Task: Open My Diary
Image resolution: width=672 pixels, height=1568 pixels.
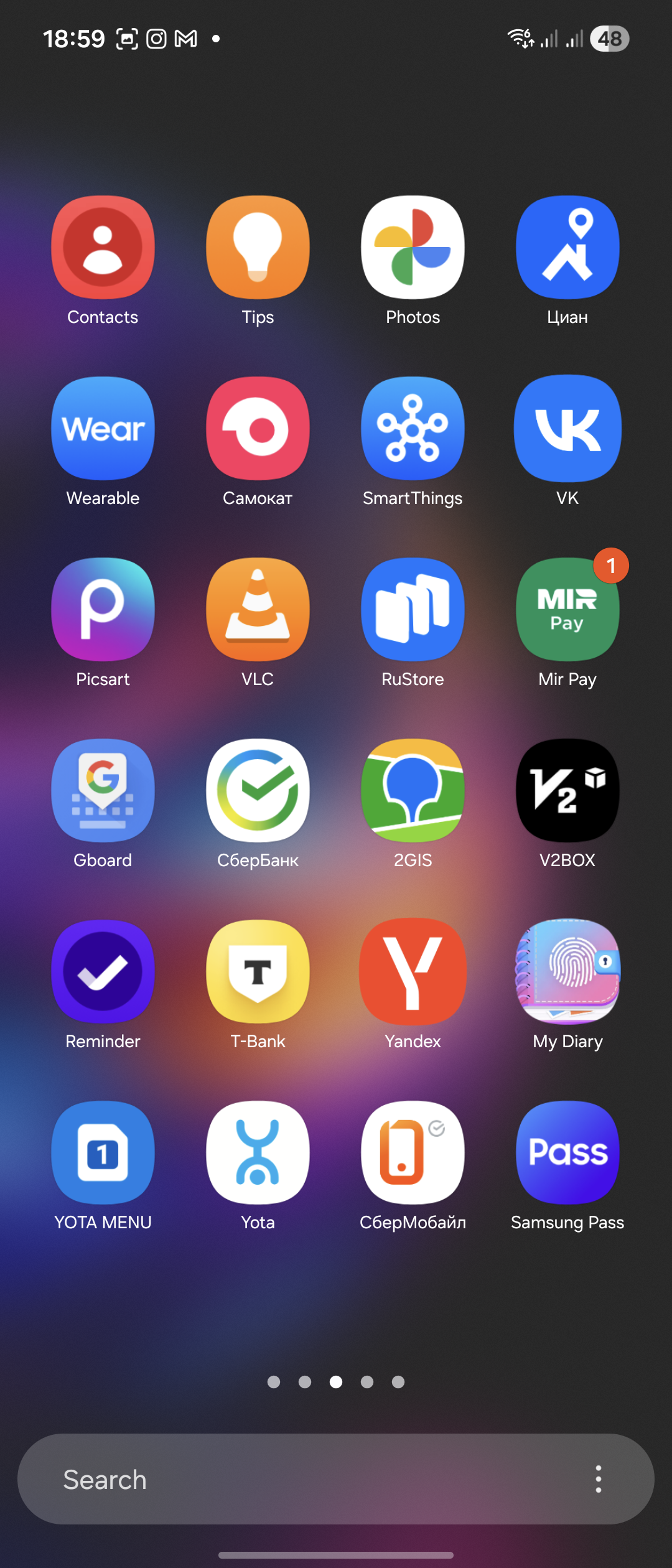Action: pyautogui.click(x=567, y=972)
